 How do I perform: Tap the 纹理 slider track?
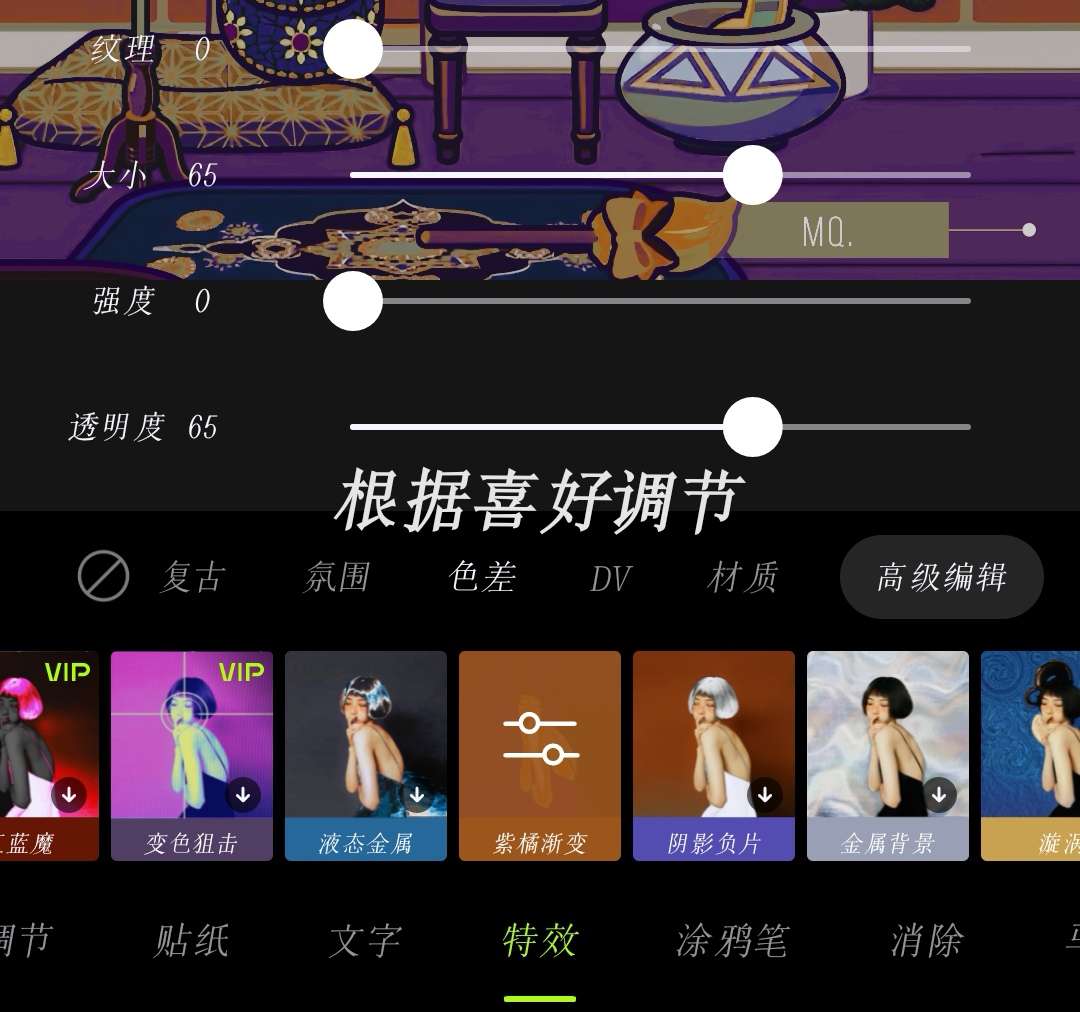[660, 49]
